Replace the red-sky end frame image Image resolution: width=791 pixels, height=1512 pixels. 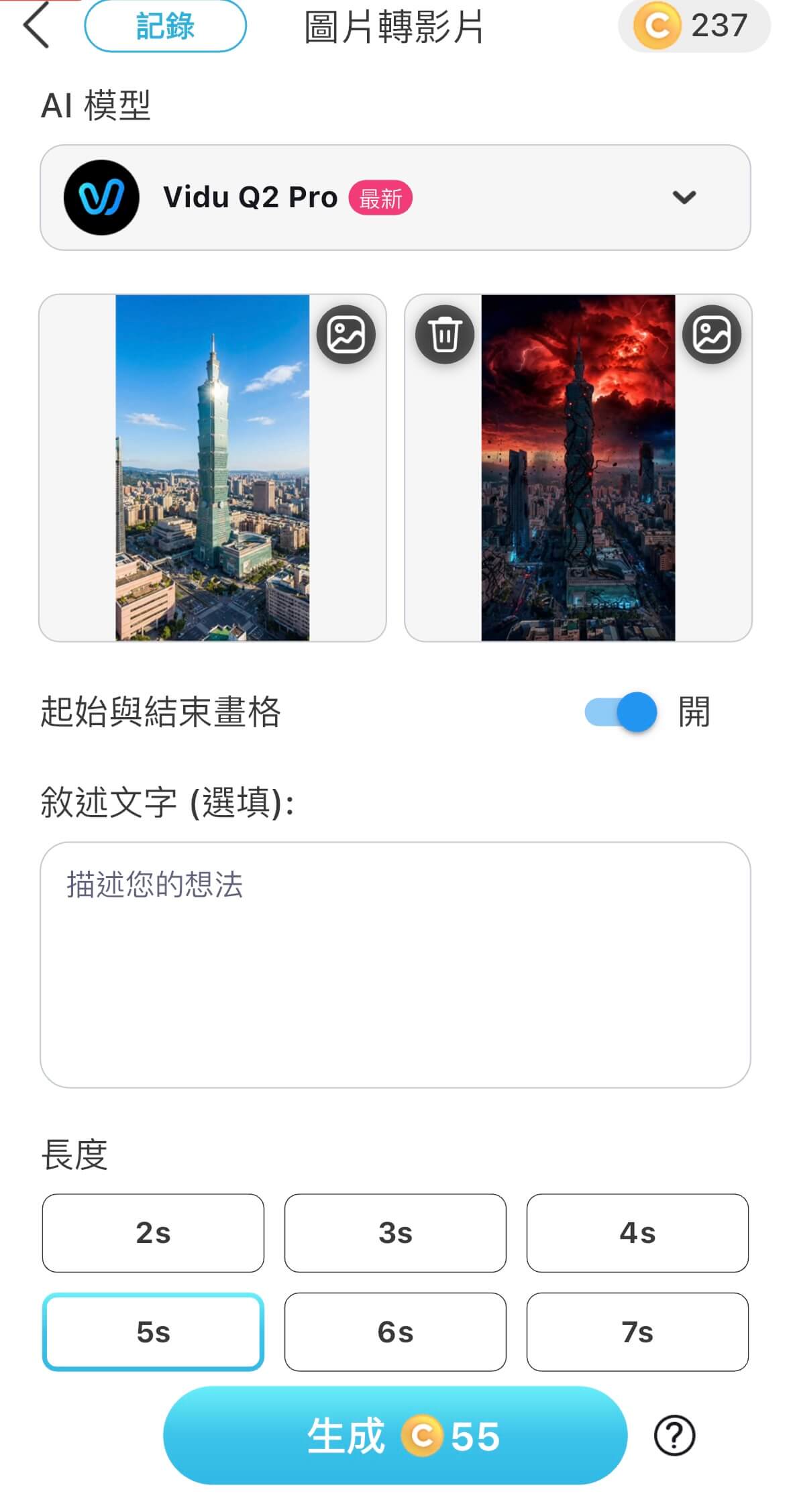pos(711,334)
